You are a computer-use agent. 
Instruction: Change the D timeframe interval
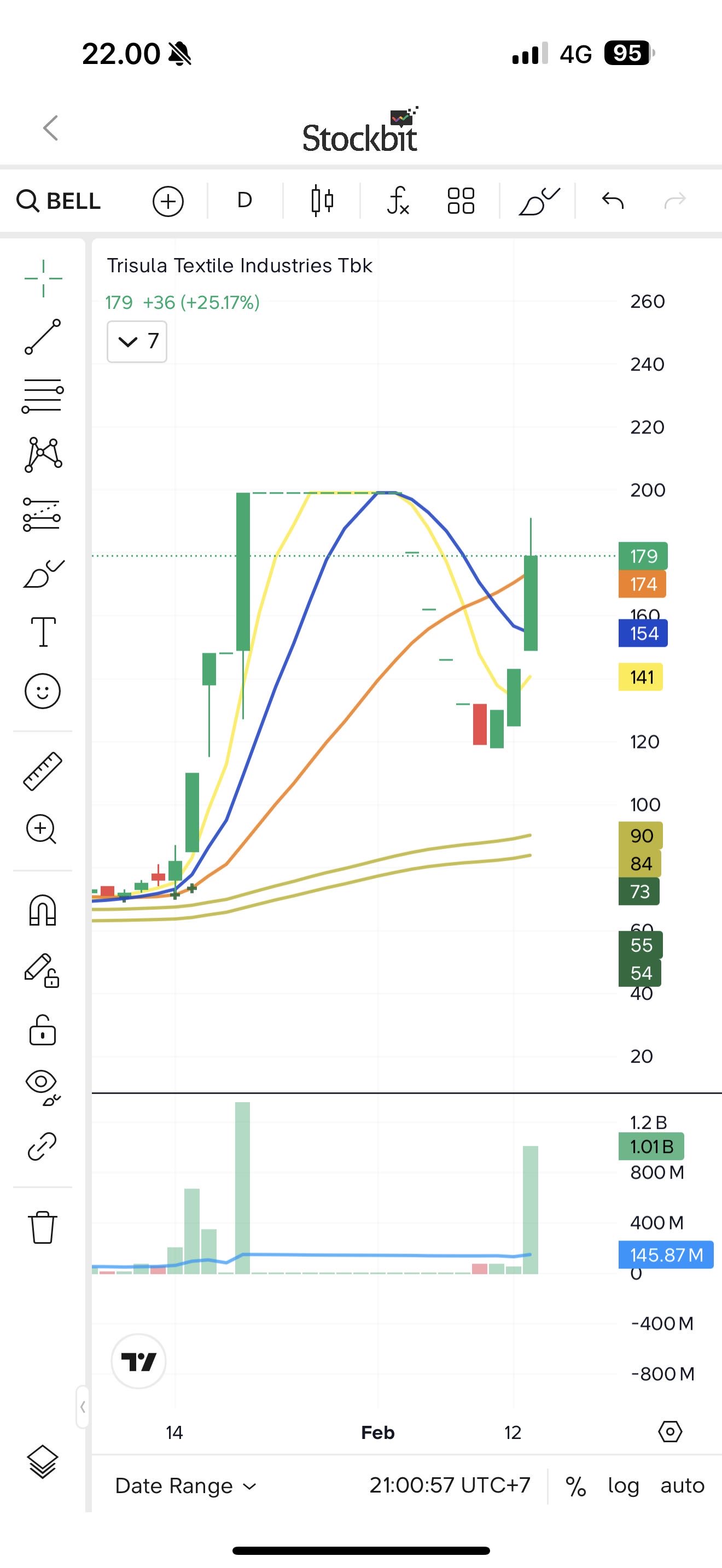pyautogui.click(x=244, y=200)
